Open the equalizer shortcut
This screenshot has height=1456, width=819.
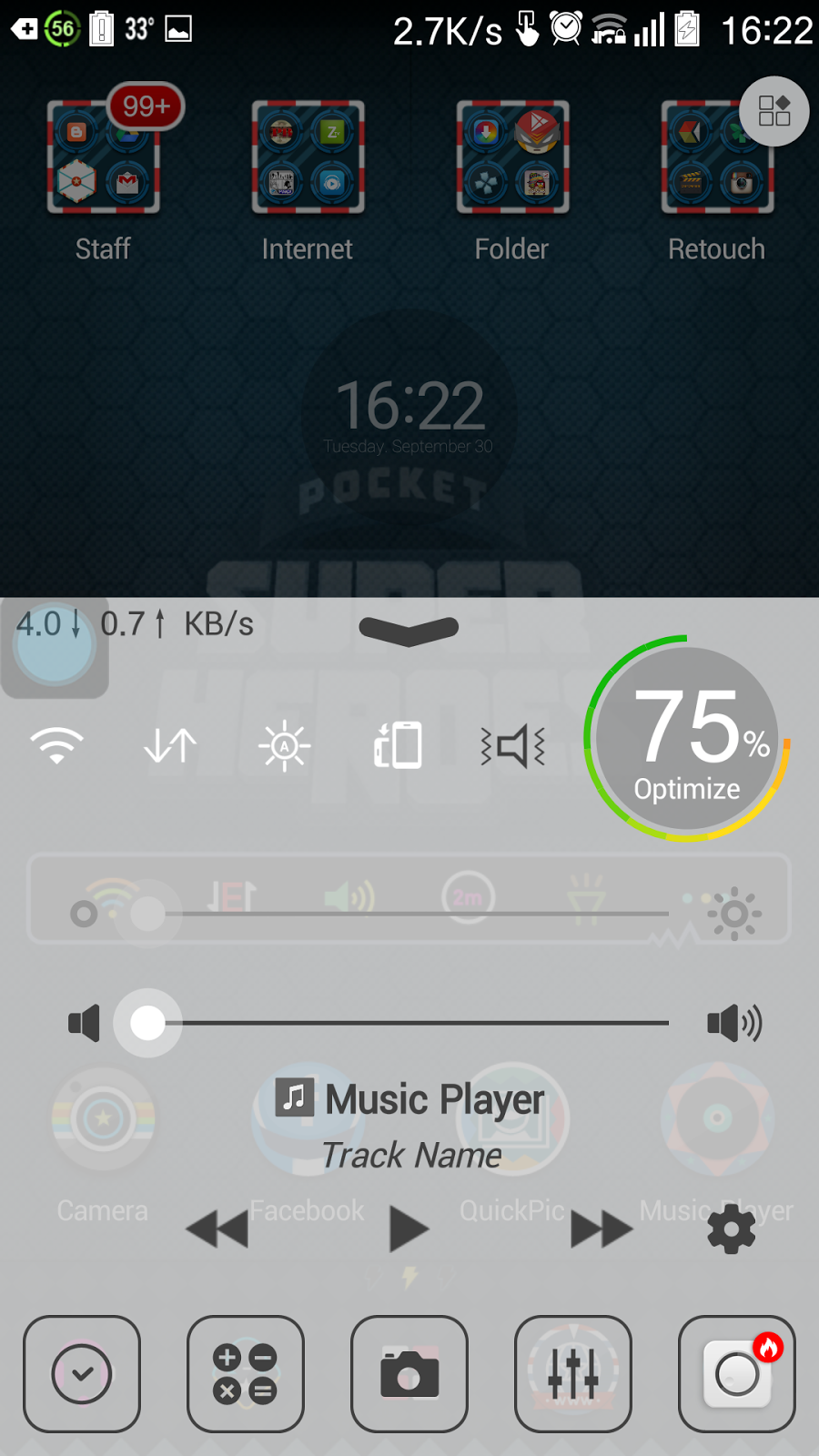573,1373
